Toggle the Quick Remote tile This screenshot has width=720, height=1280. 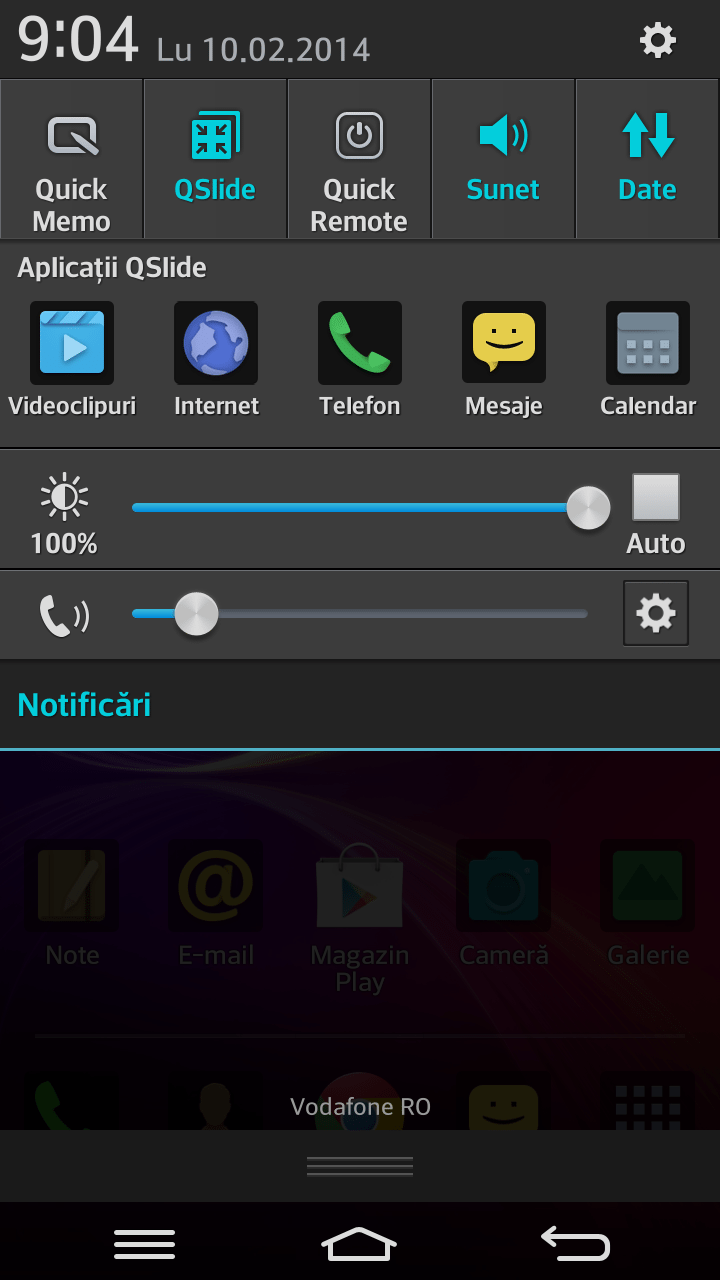(x=359, y=159)
